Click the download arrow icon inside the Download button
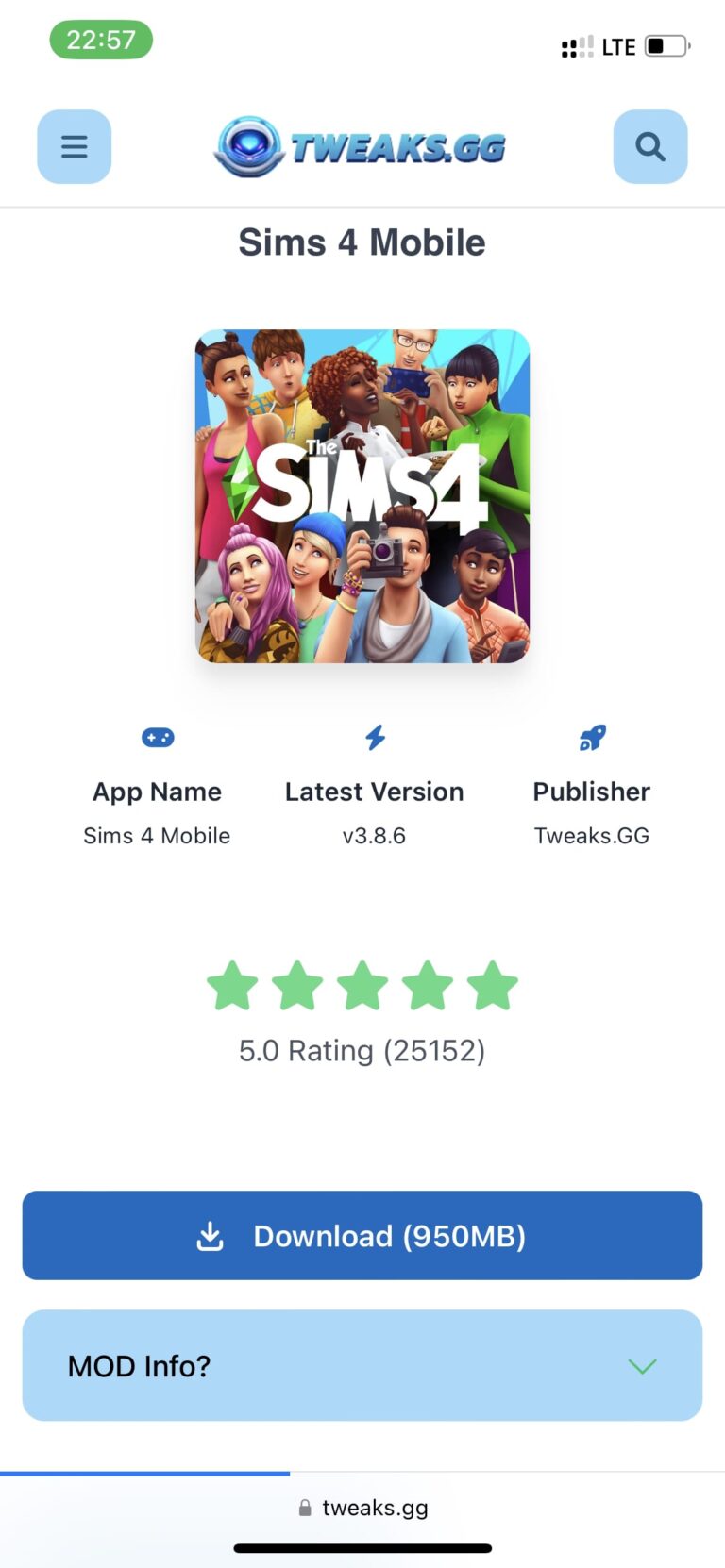Screen dimensions: 725x1568 (x=211, y=1235)
